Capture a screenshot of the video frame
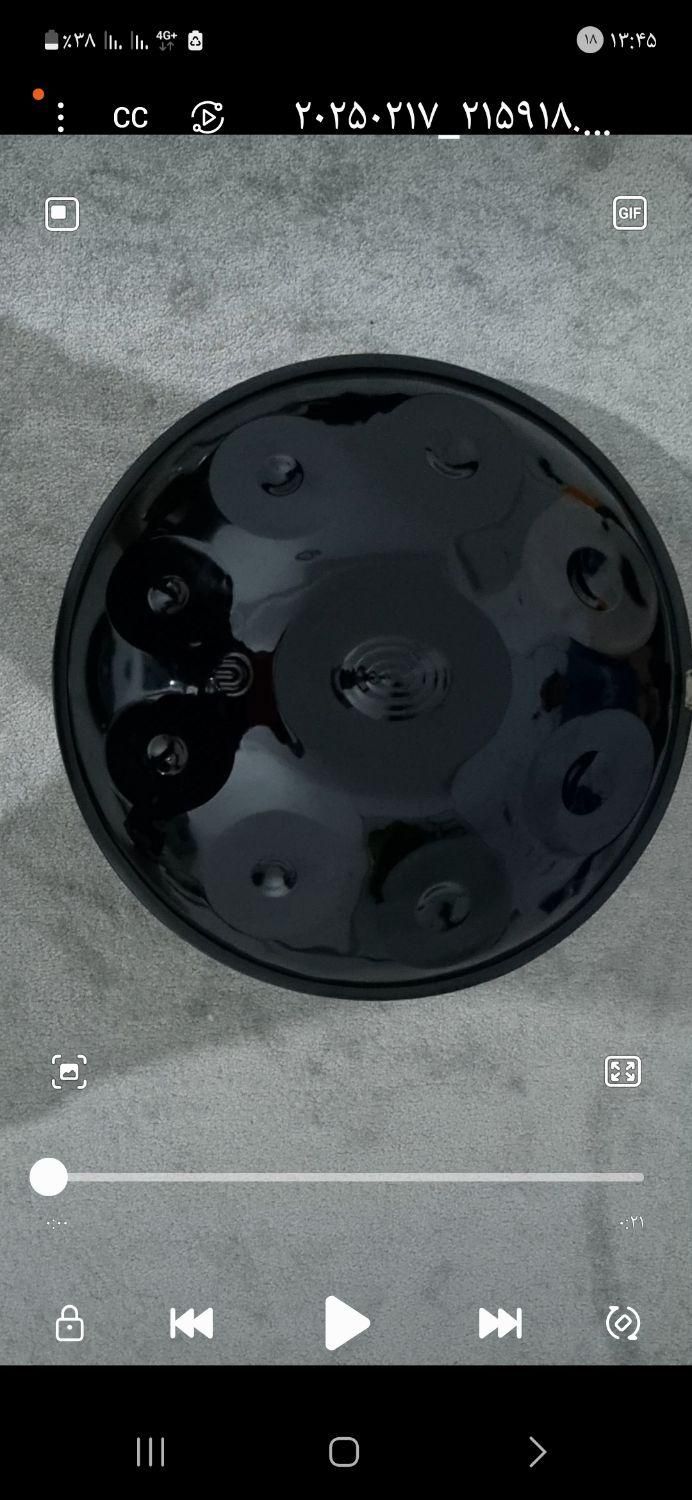Viewport: 692px width, 1500px height. click(x=69, y=1071)
